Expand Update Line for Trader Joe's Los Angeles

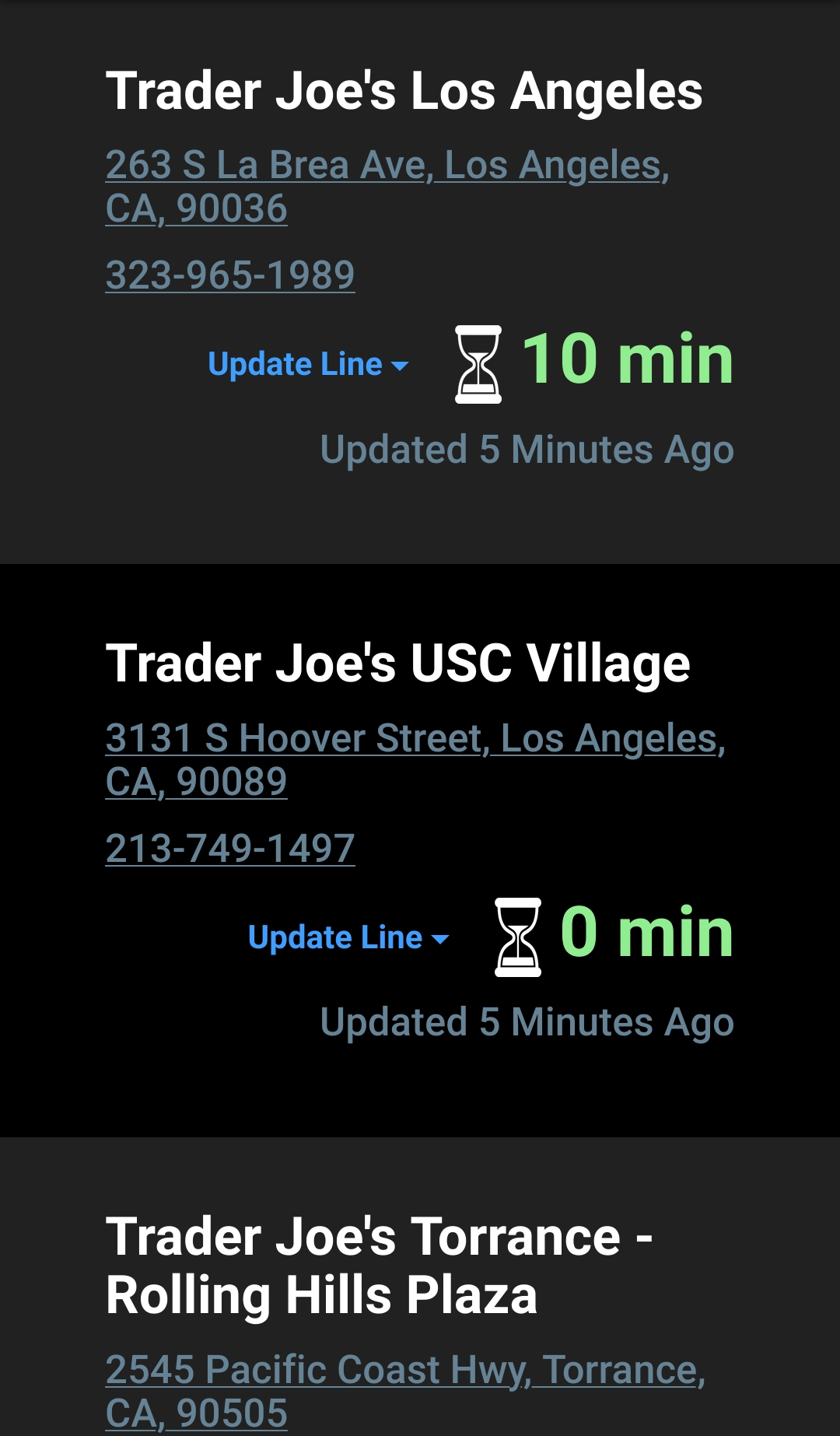coord(308,365)
